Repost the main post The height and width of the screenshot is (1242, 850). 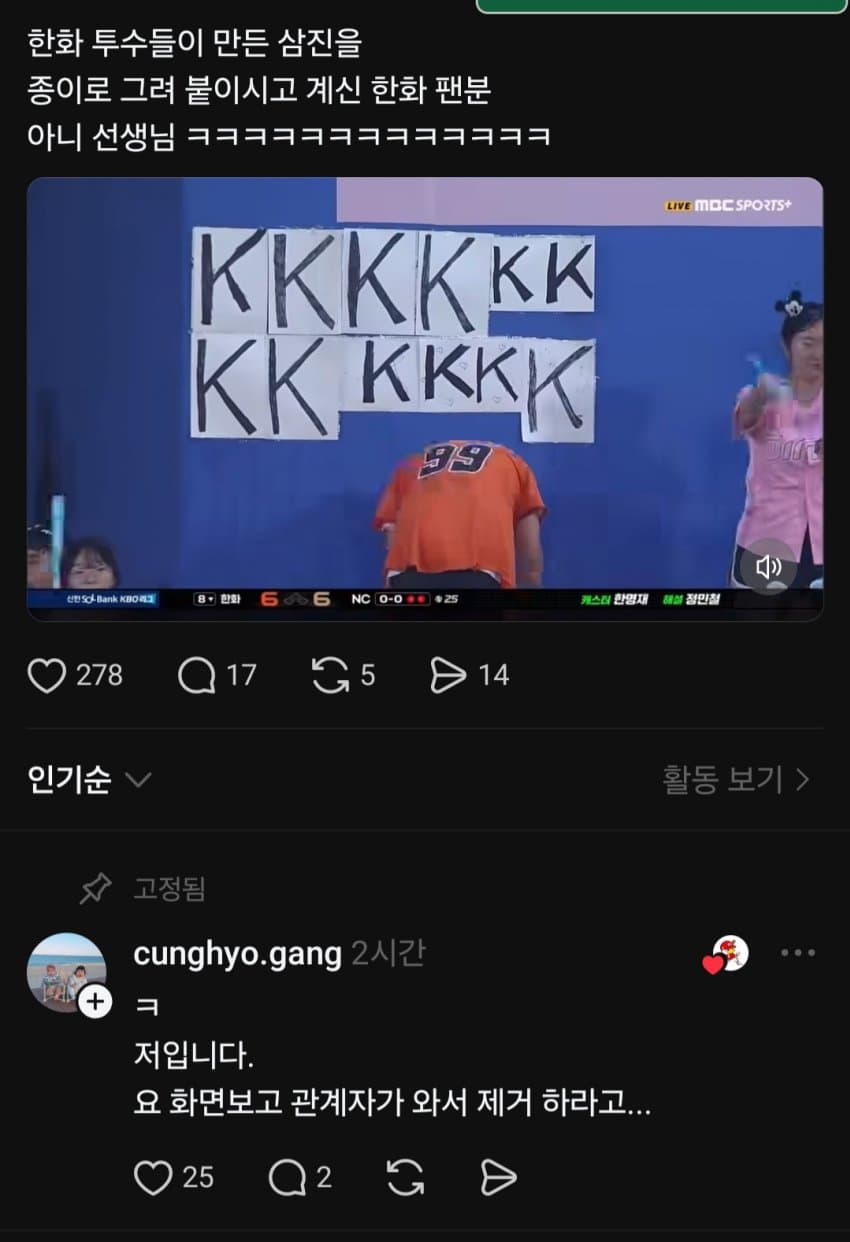[x=329, y=677]
